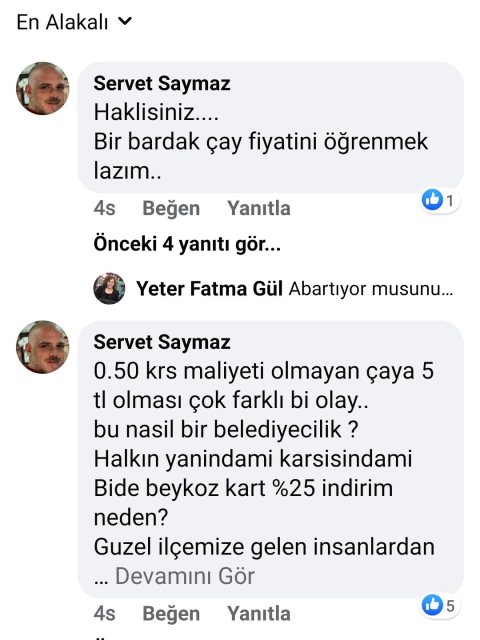
Task: Like Servet Saymaz's 'Haklisiniz' comment
Action: 171,208
